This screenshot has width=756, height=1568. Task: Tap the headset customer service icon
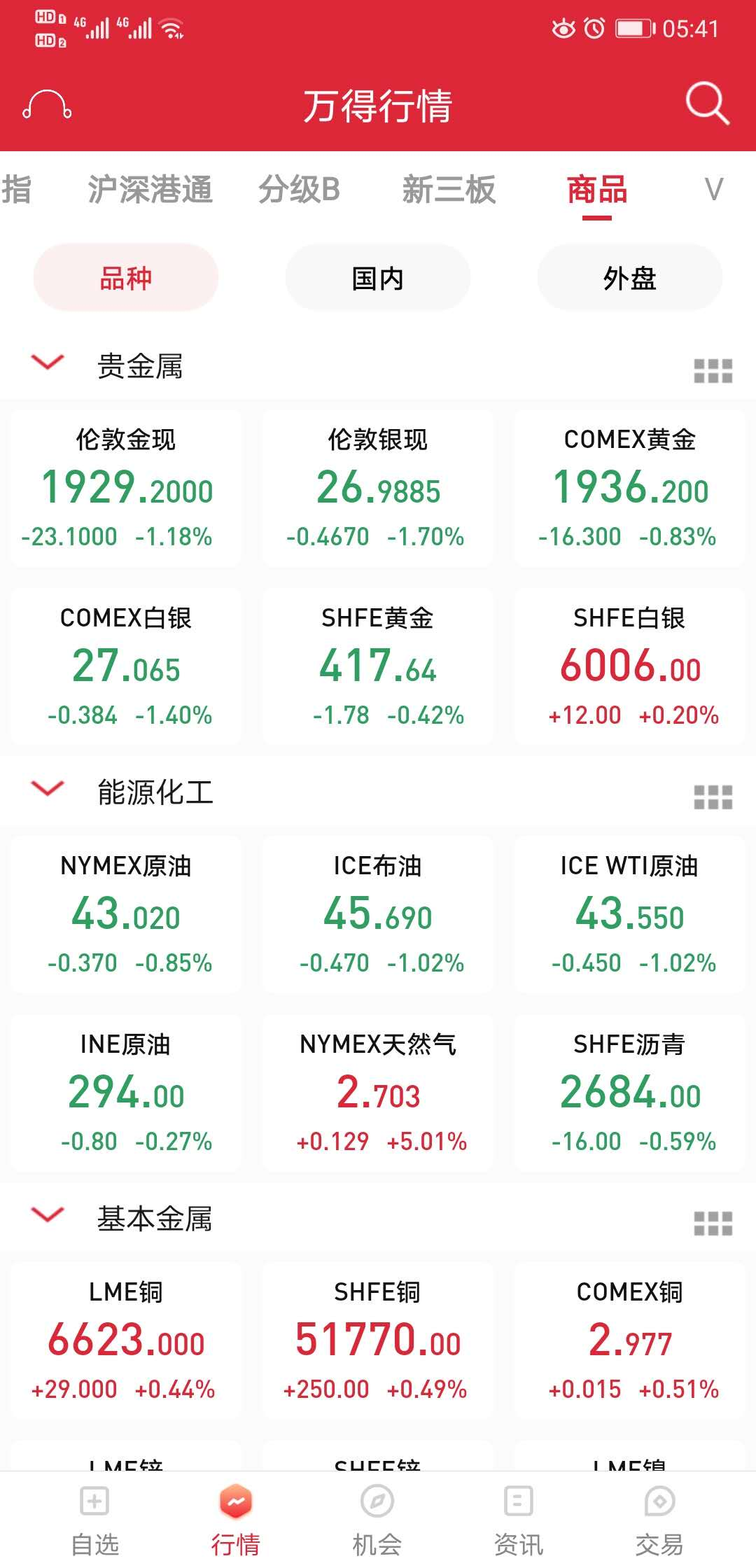pyautogui.click(x=47, y=105)
